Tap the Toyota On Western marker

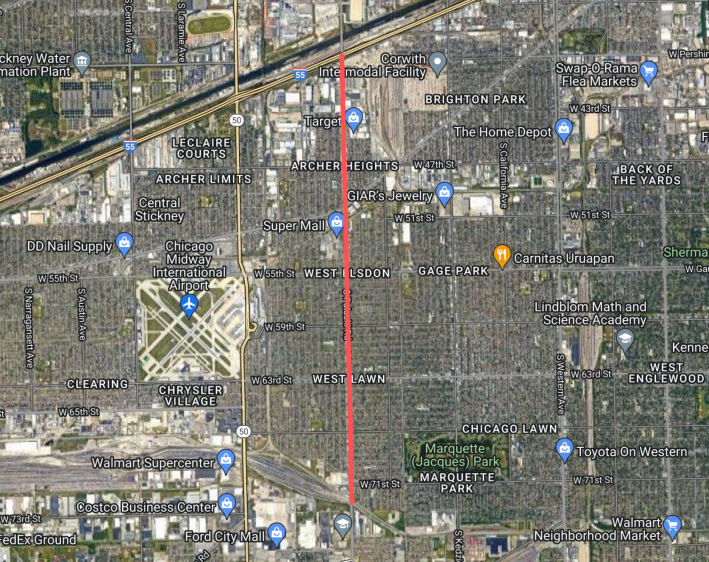[x=564, y=449]
